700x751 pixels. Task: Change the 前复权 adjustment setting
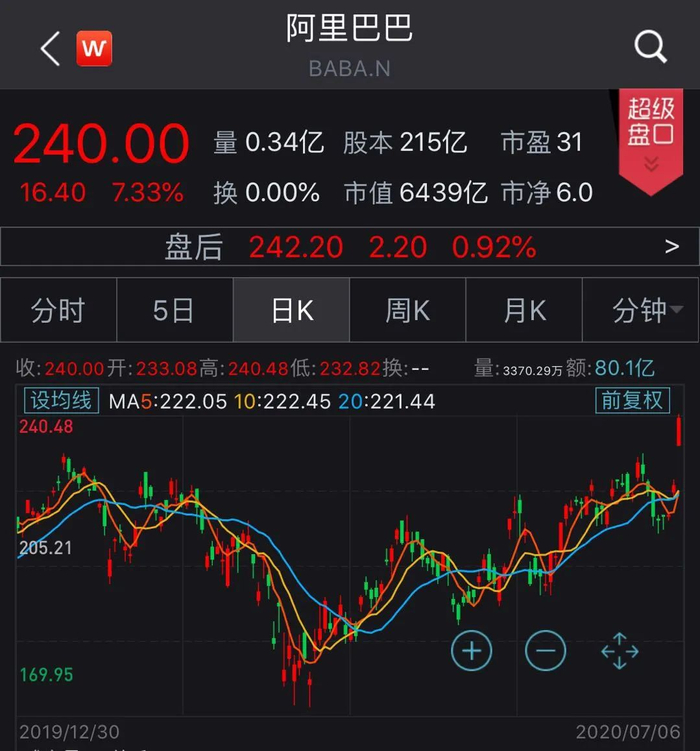click(x=632, y=401)
